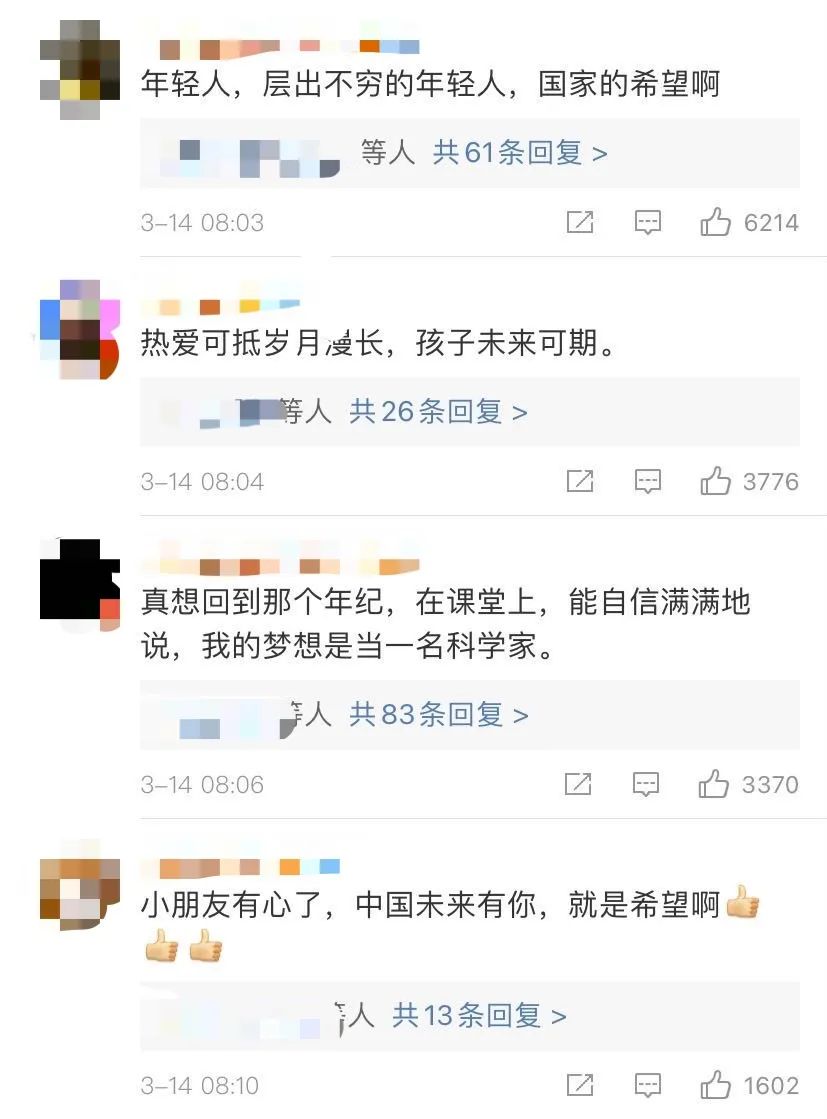The width and height of the screenshot is (827, 1119).
Task: Reply to the comment posted at 3-14 08:03
Action: tap(648, 222)
